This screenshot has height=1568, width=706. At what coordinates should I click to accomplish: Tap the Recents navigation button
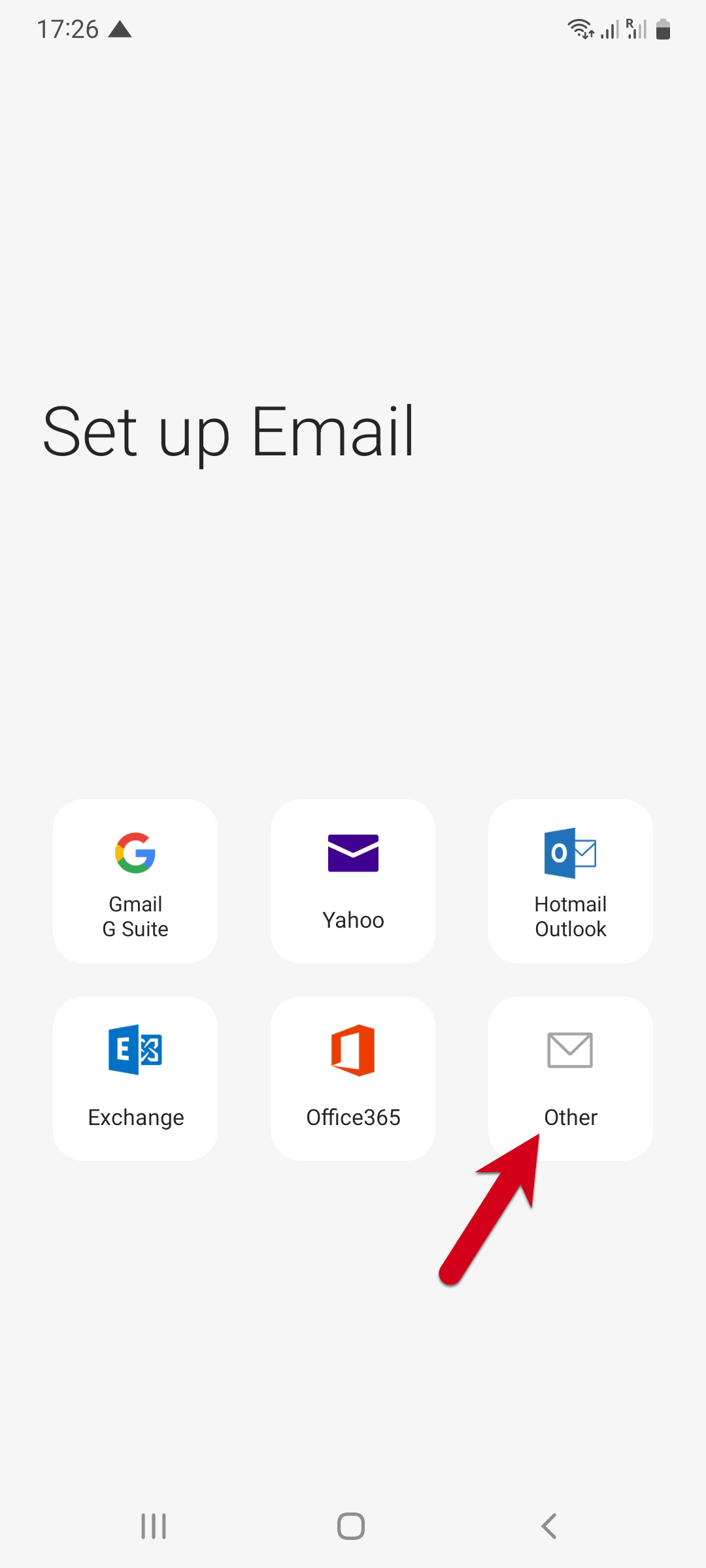tap(153, 1527)
